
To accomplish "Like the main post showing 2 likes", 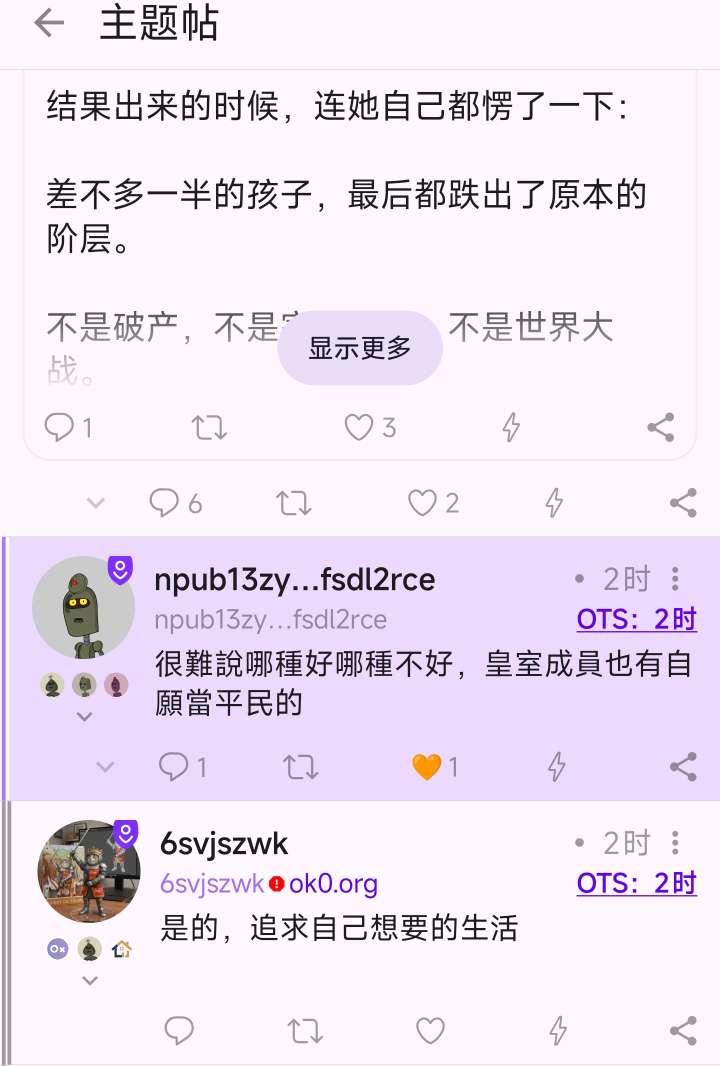I will coord(422,502).
